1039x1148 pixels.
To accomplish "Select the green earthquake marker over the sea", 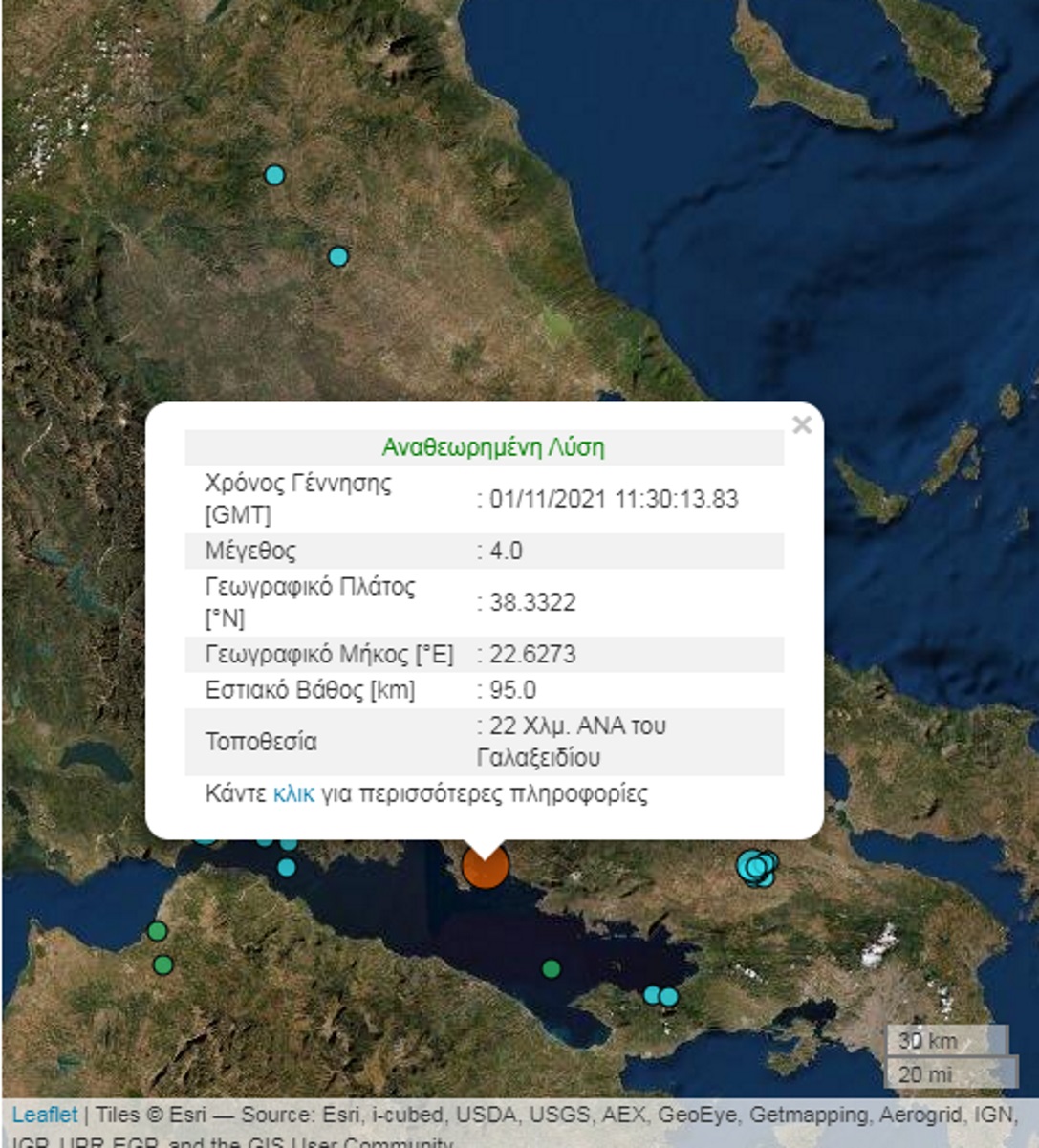I will (551, 969).
